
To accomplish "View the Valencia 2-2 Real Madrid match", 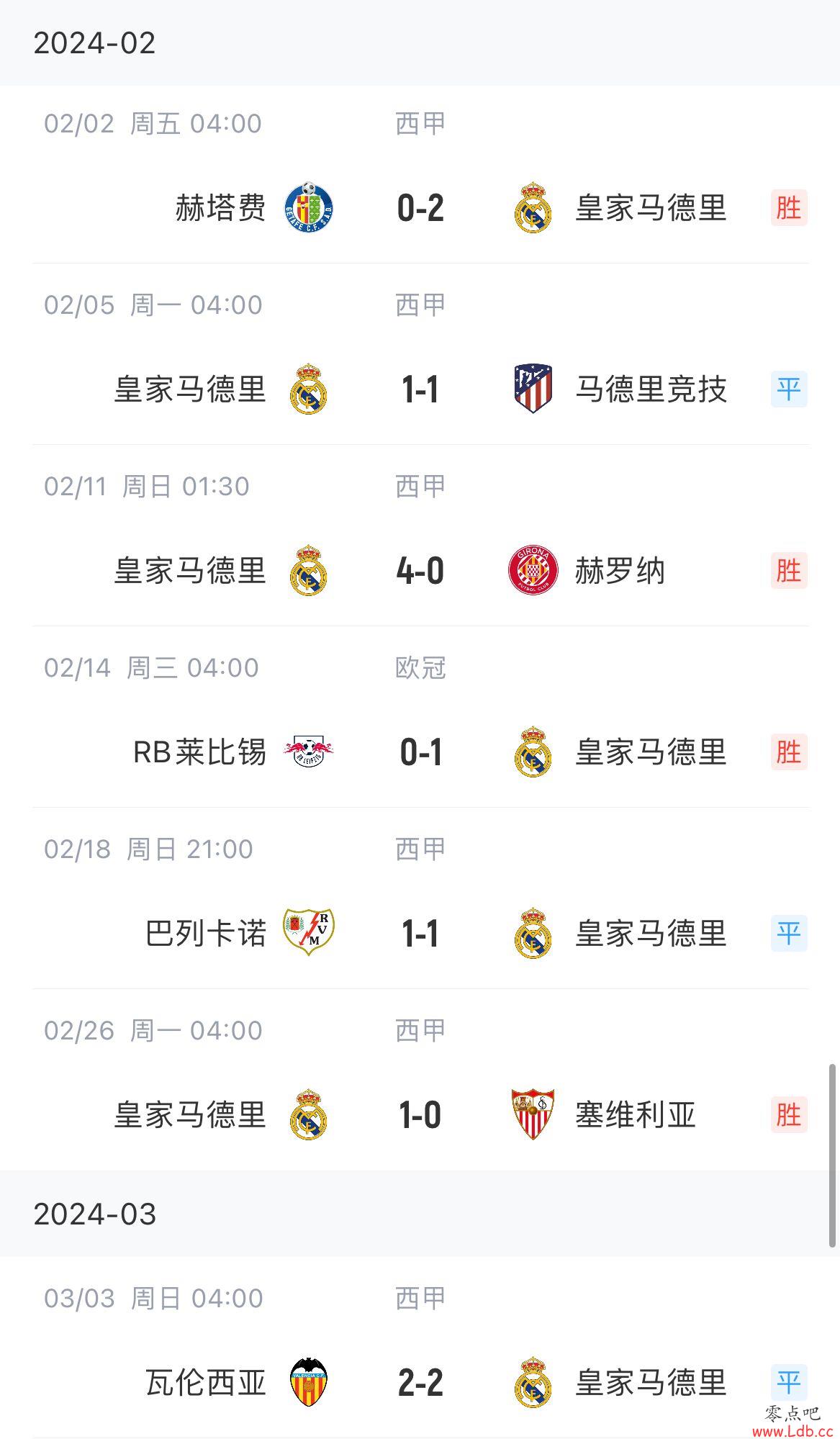I will pyautogui.click(x=420, y=1348).
